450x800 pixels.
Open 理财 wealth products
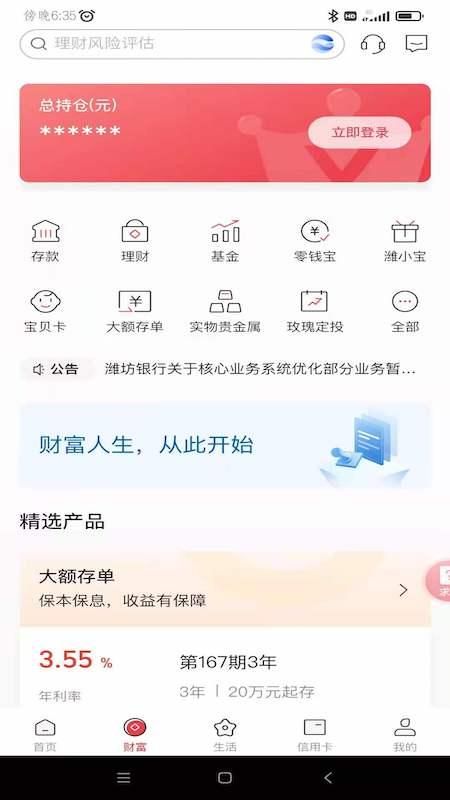135,241
